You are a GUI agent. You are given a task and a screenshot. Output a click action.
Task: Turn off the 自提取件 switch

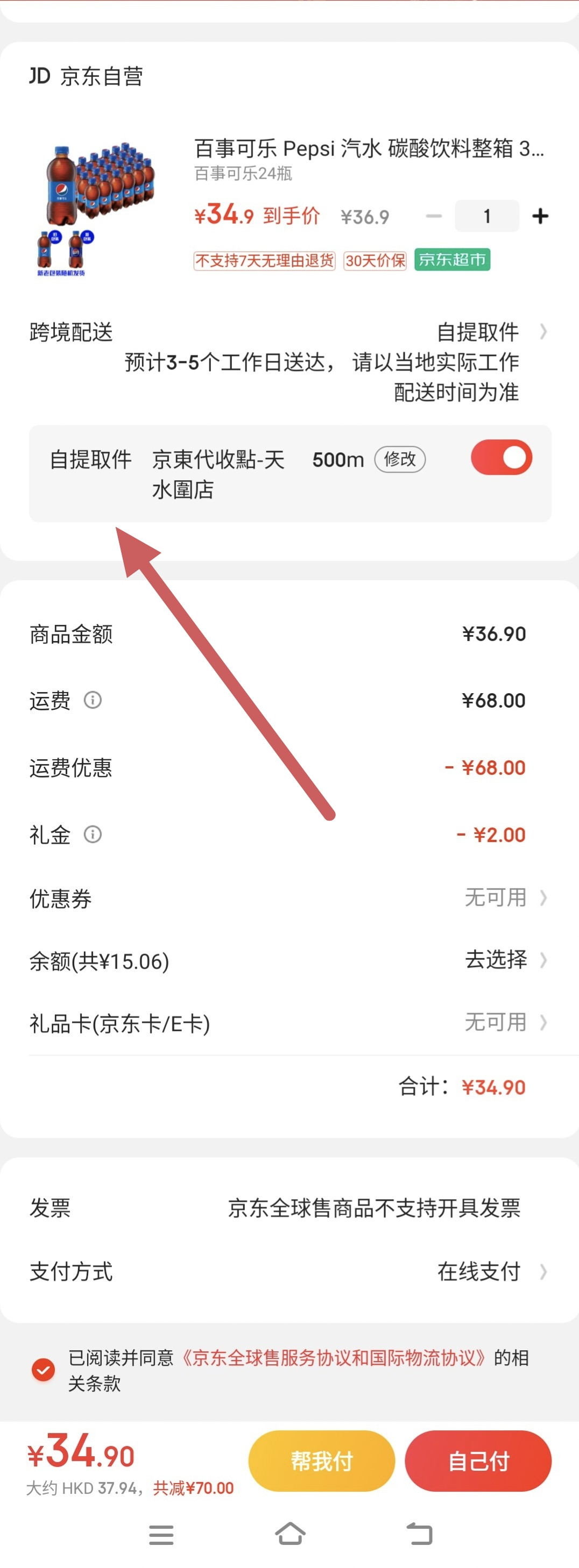pyautogui.click(x=501, y=458)
